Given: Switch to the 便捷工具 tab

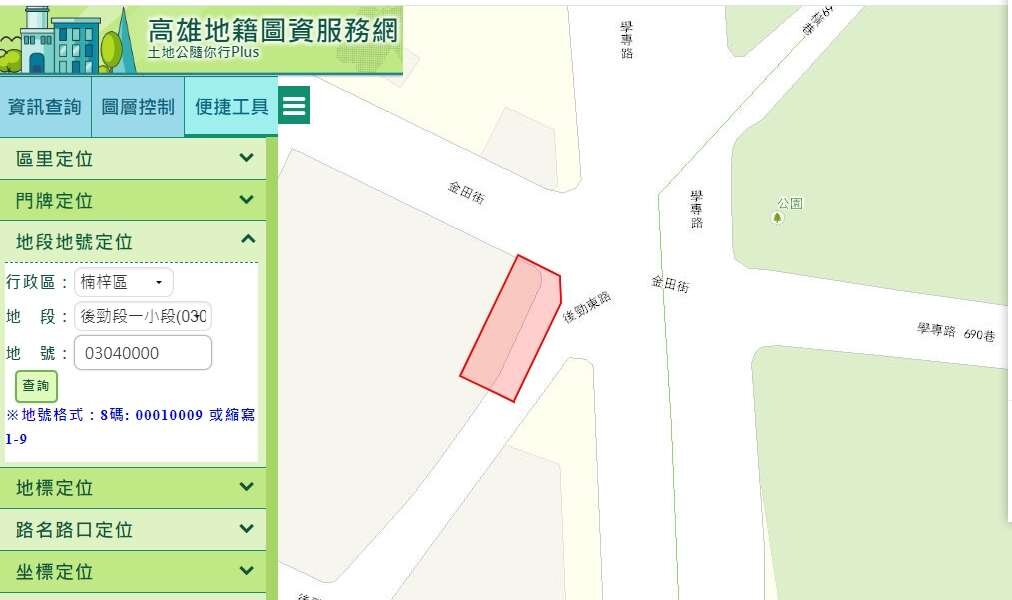Looking at the screenshot, I should click(x=231, y=107).
